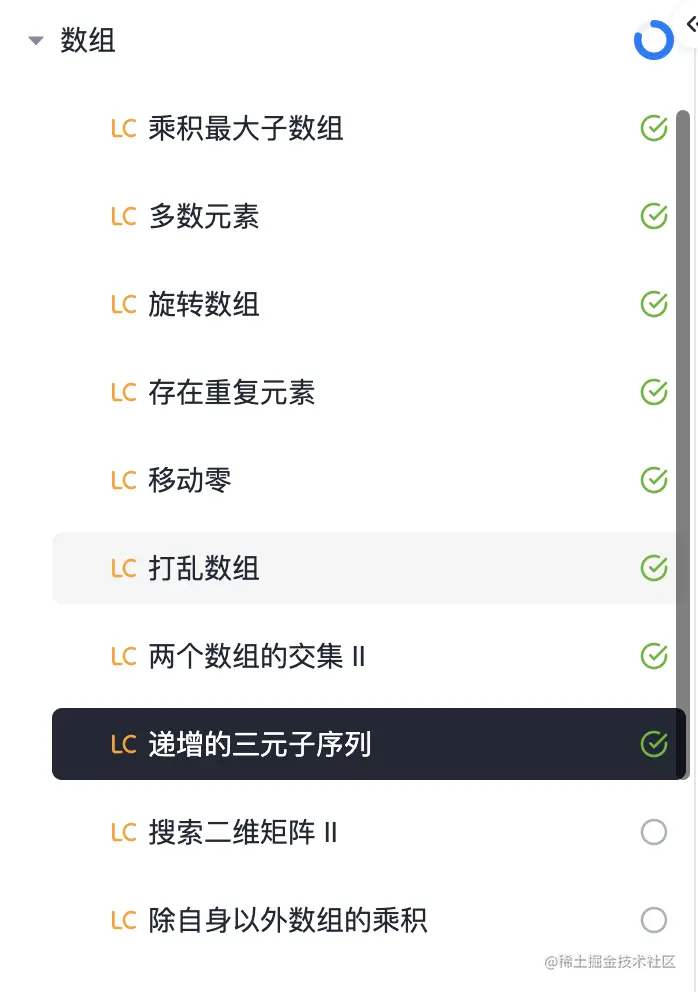The height and width of the screenshot is (992, 698).
Task: Select the 旋转数组 problem
Action: pos(204,304)
